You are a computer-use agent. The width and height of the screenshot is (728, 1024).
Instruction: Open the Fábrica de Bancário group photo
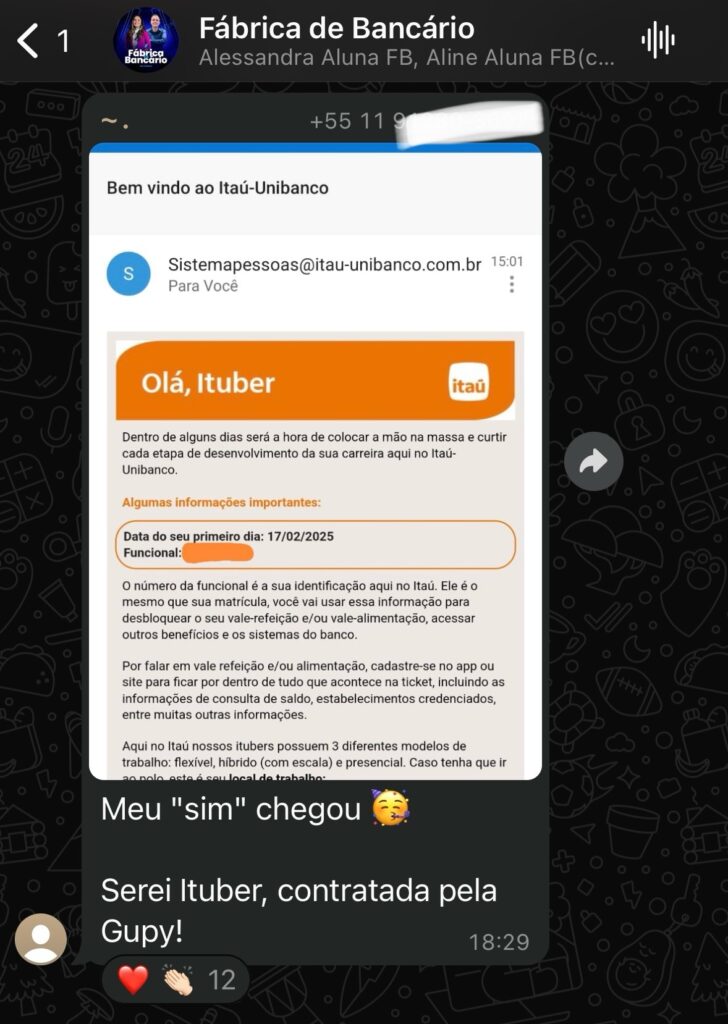click(x=146, y=40)
